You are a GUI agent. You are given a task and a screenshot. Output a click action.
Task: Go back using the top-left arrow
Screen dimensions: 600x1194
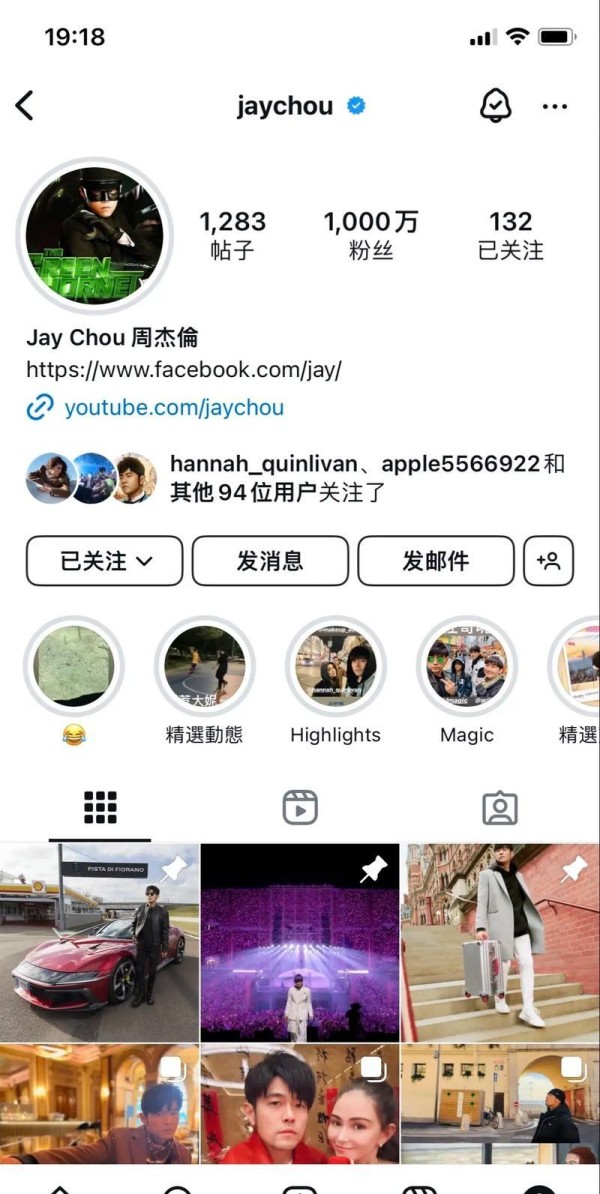pos(26,106)
